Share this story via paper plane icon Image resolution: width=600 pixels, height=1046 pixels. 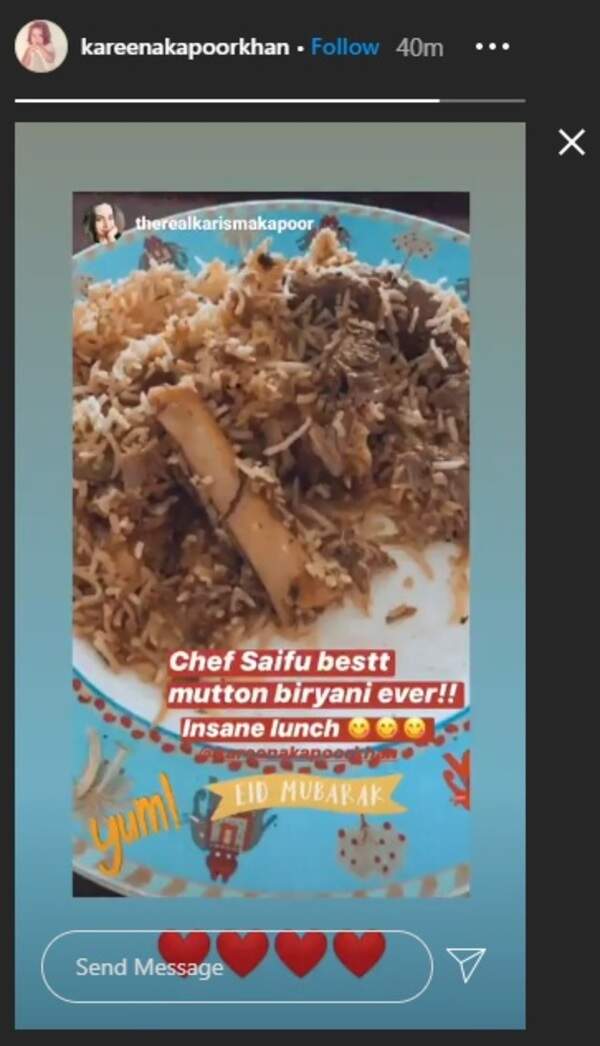466,964
